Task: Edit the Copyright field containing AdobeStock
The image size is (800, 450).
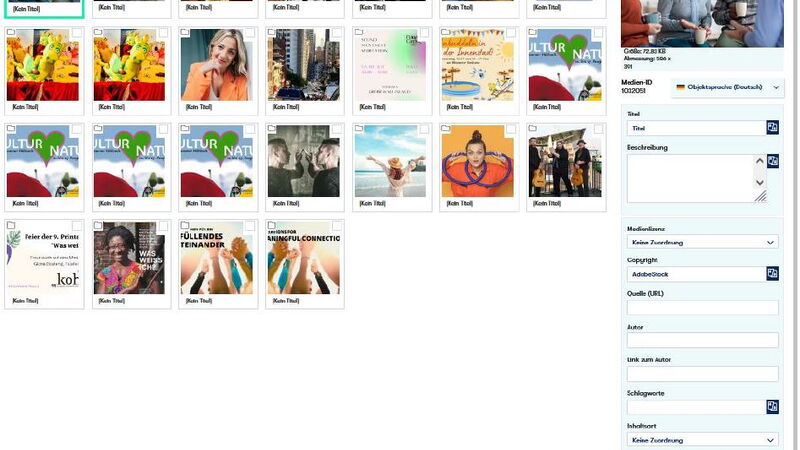Action: pyautogui.click(x=695, y=273)
